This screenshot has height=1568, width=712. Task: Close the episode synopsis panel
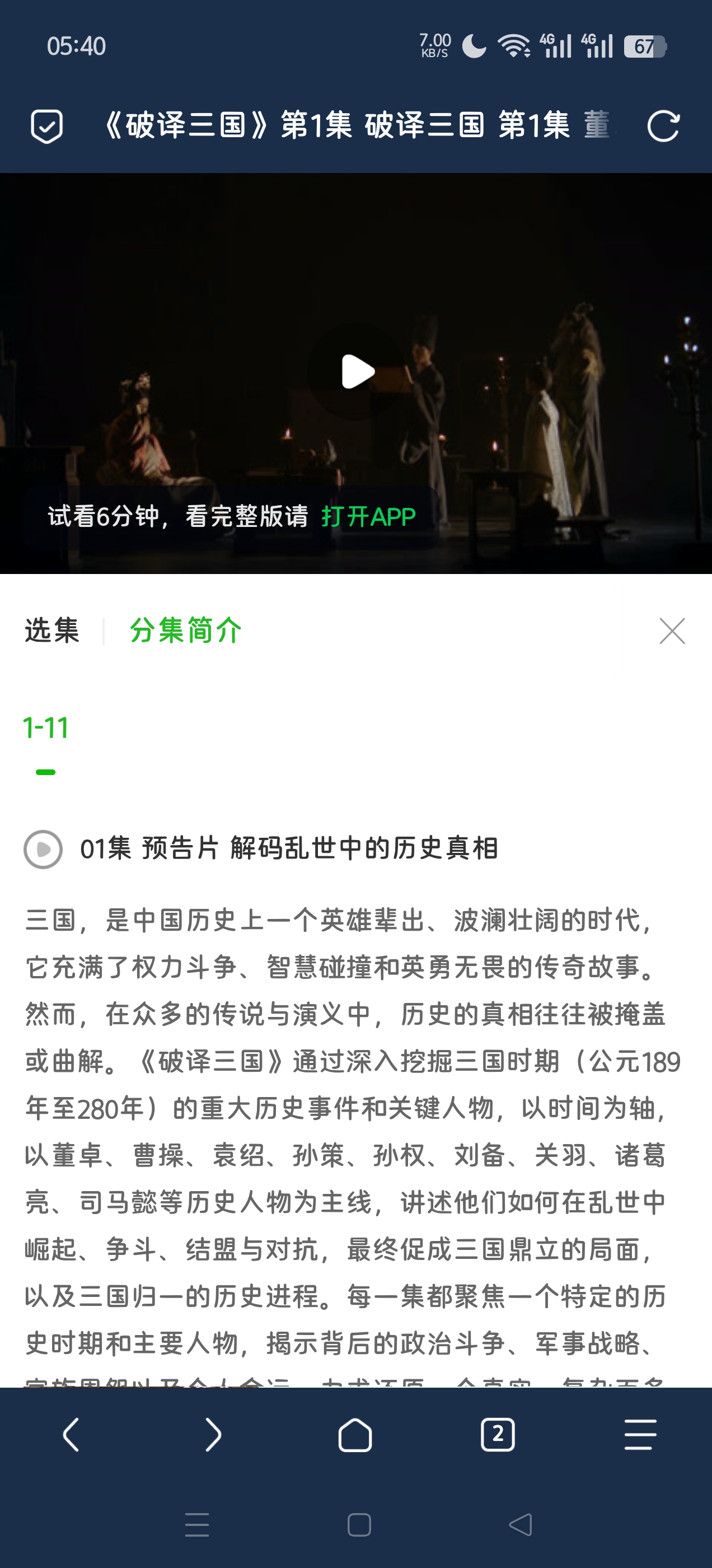pos(672,631)
